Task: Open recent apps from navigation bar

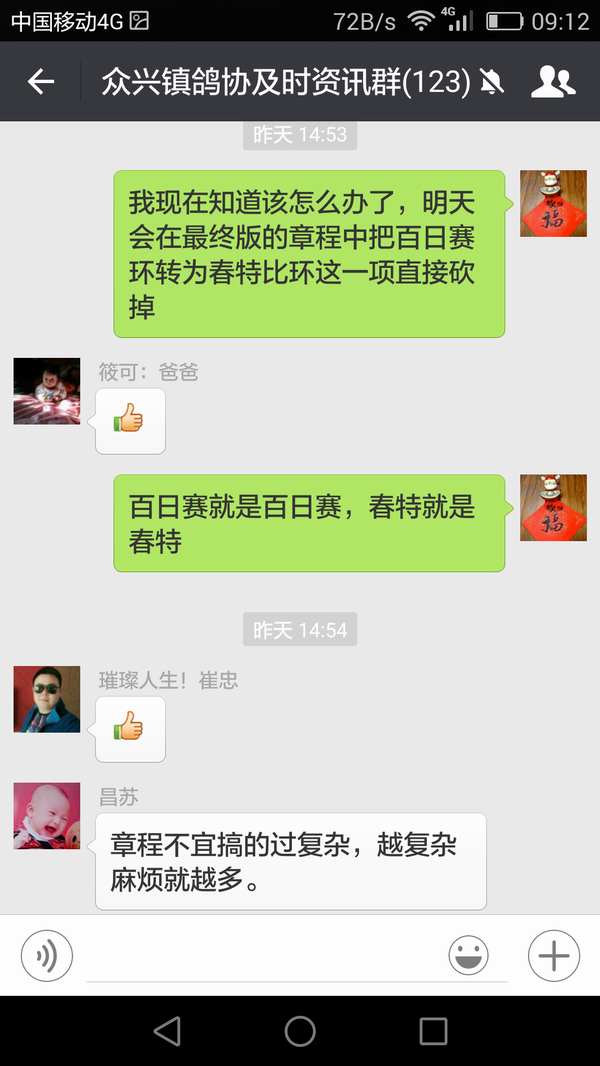Action: 433,1031
